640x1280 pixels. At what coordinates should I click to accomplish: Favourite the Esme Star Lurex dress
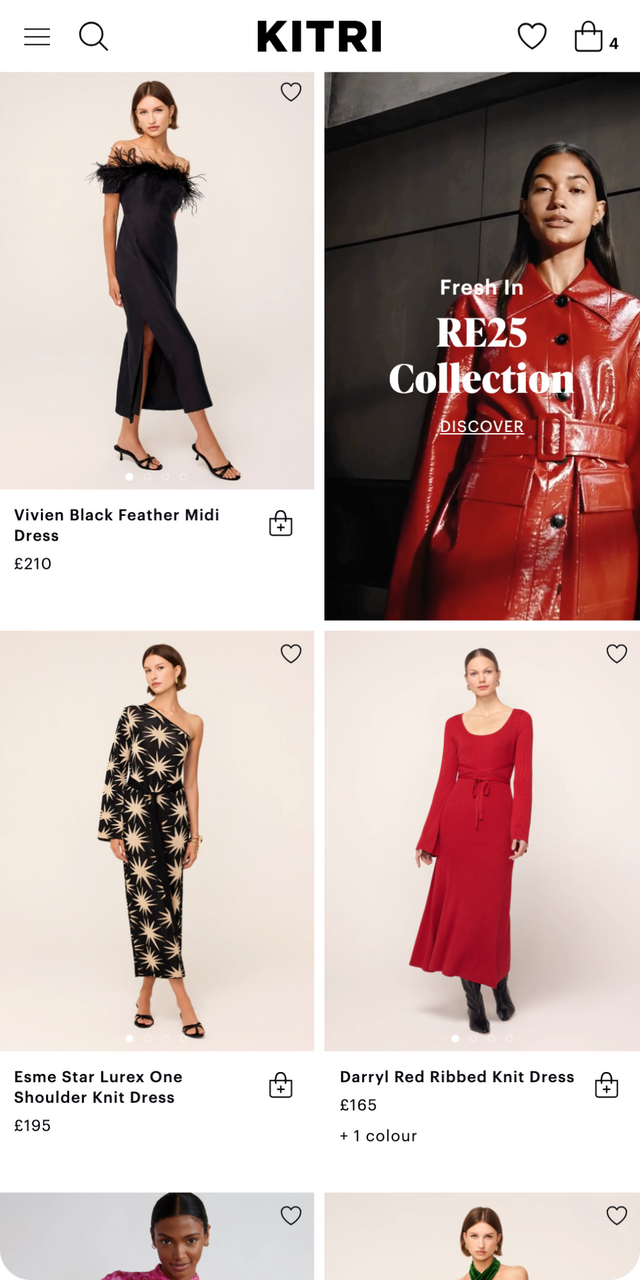tap(291, 654)
